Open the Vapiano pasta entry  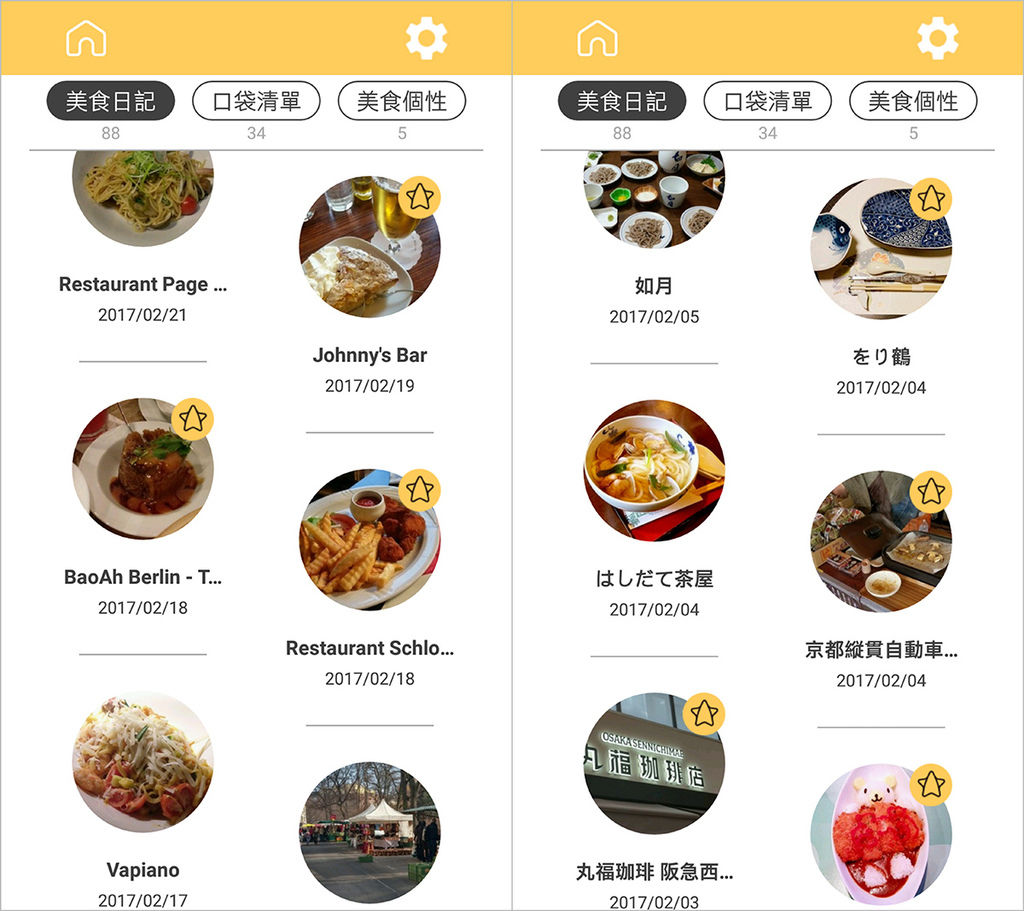click(x=142, y=762)
